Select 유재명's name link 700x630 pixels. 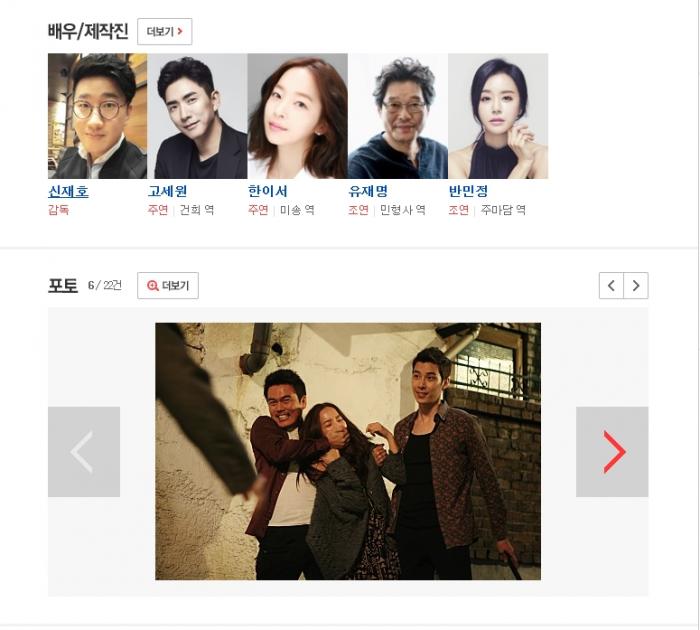click(x=367, y=191)
